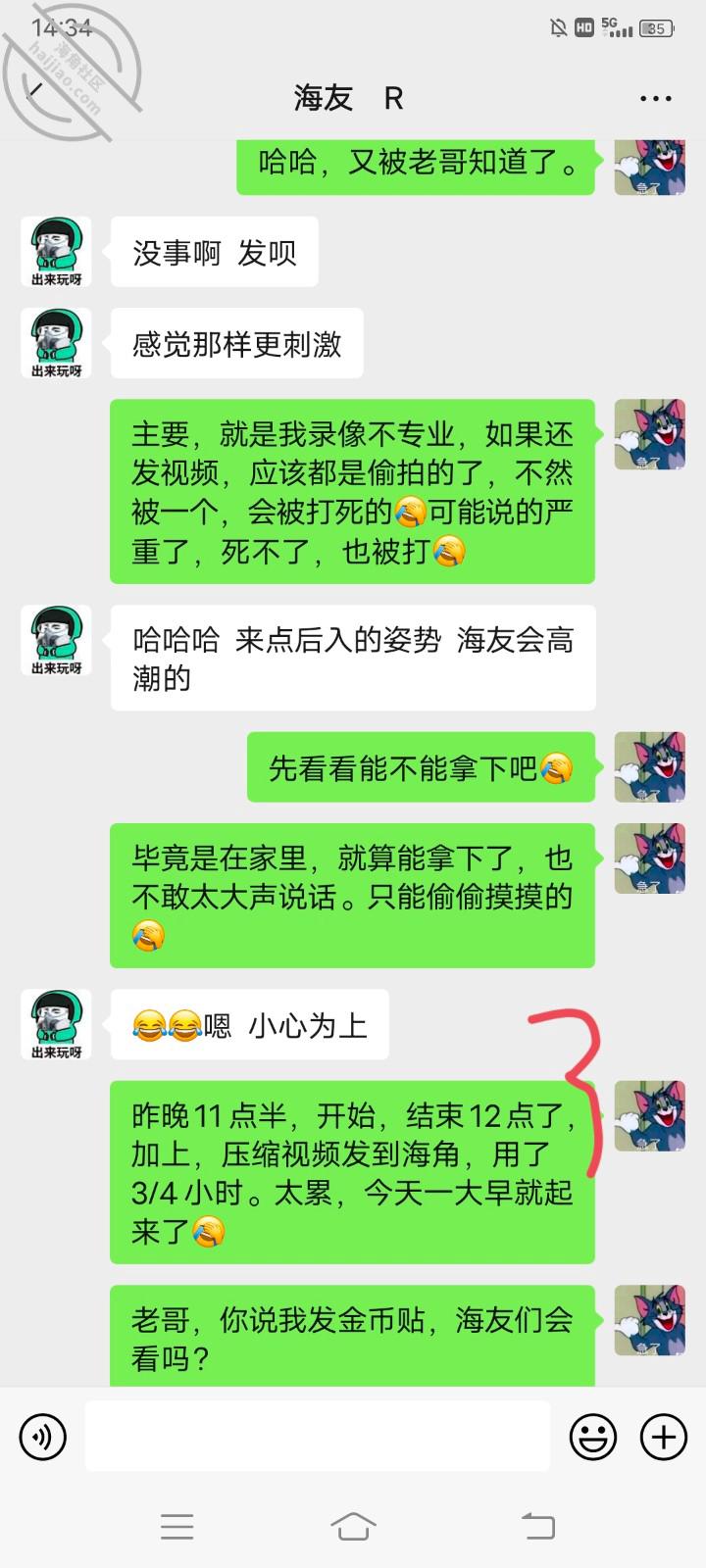This screenshot has width=706, height=1568.
Task: Tap the system home button
Action: 353,1526
